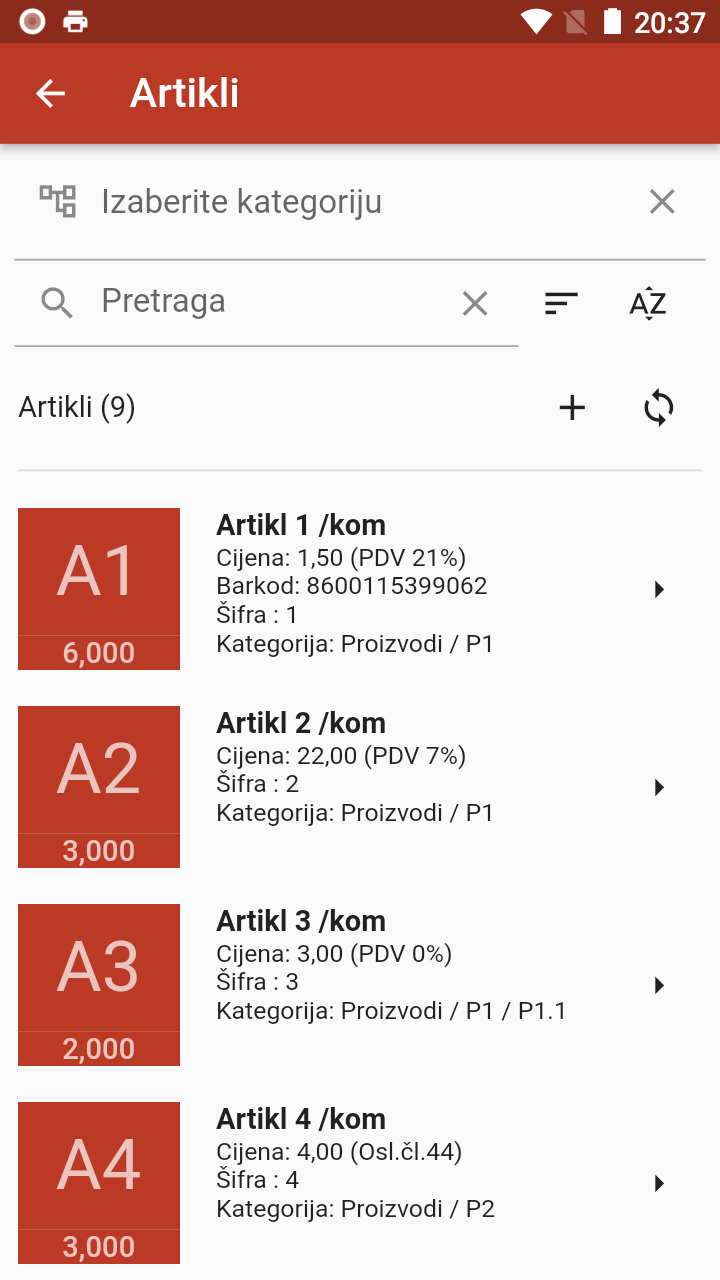Open the category Proizvodi / P1 / P1.1
This screenshot has width=720, height=1280.
click(x=392, y=1011)
